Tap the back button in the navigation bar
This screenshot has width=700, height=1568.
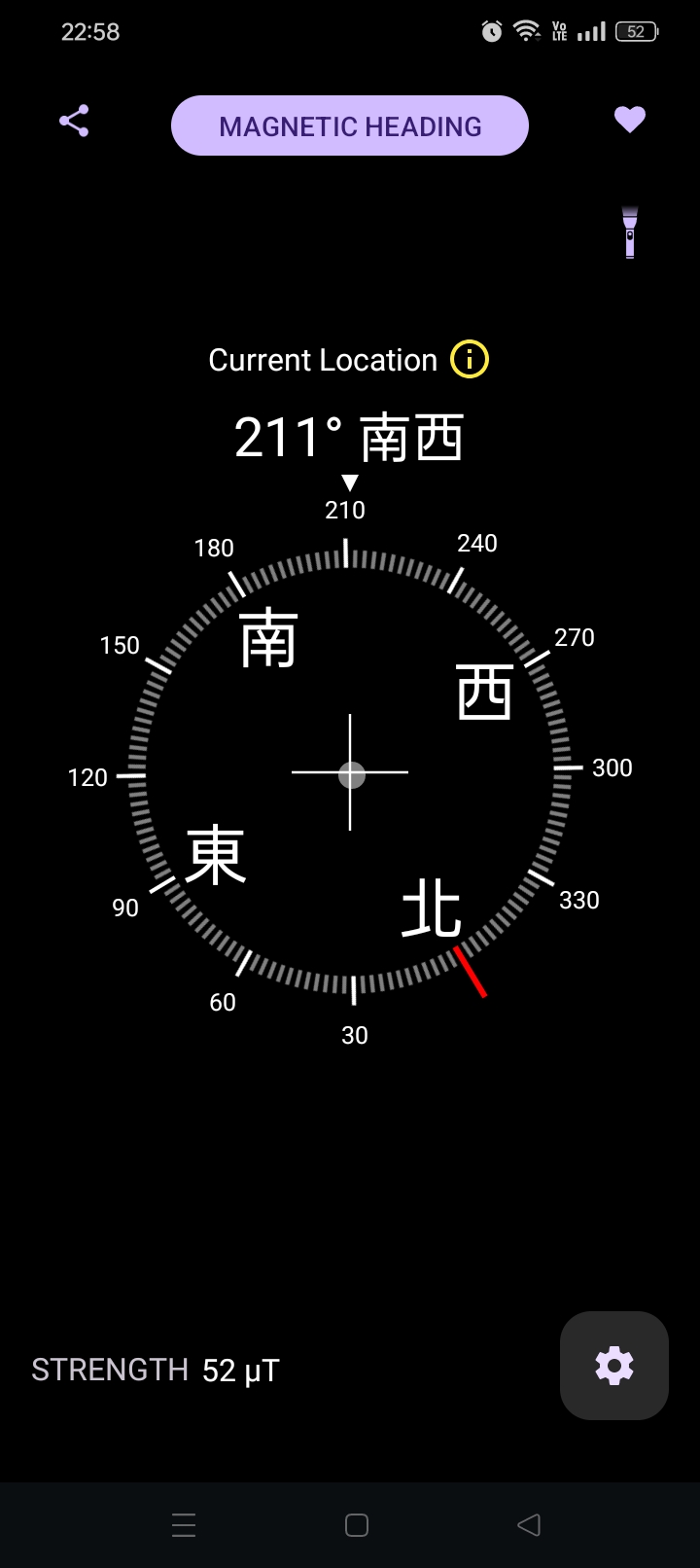point(526,1525)
